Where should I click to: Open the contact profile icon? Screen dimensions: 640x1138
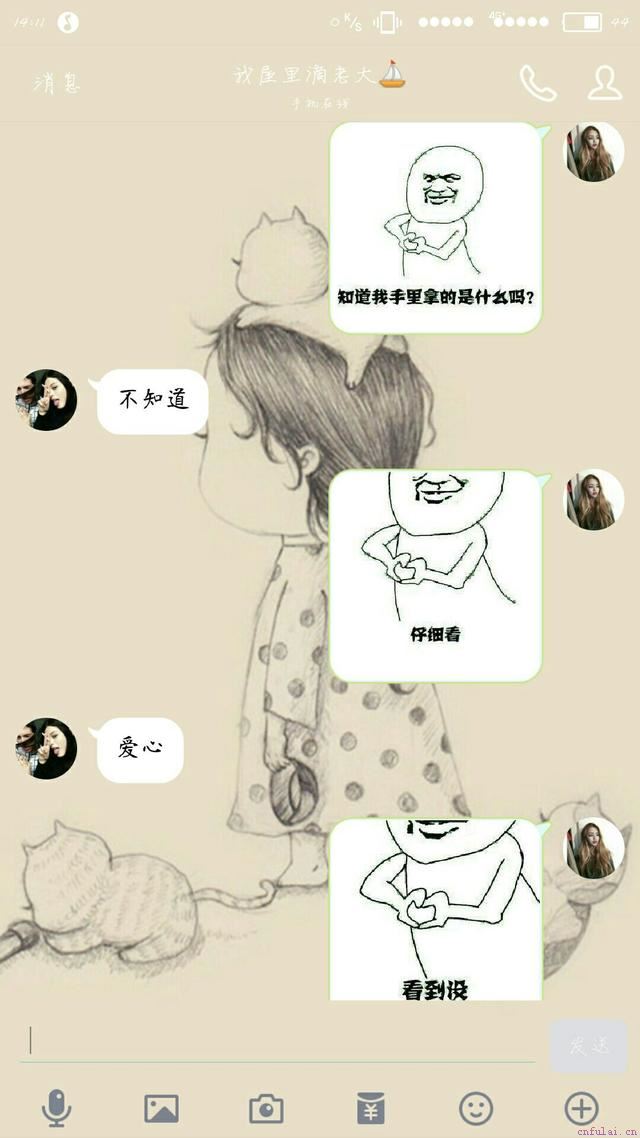pos(604,83)
